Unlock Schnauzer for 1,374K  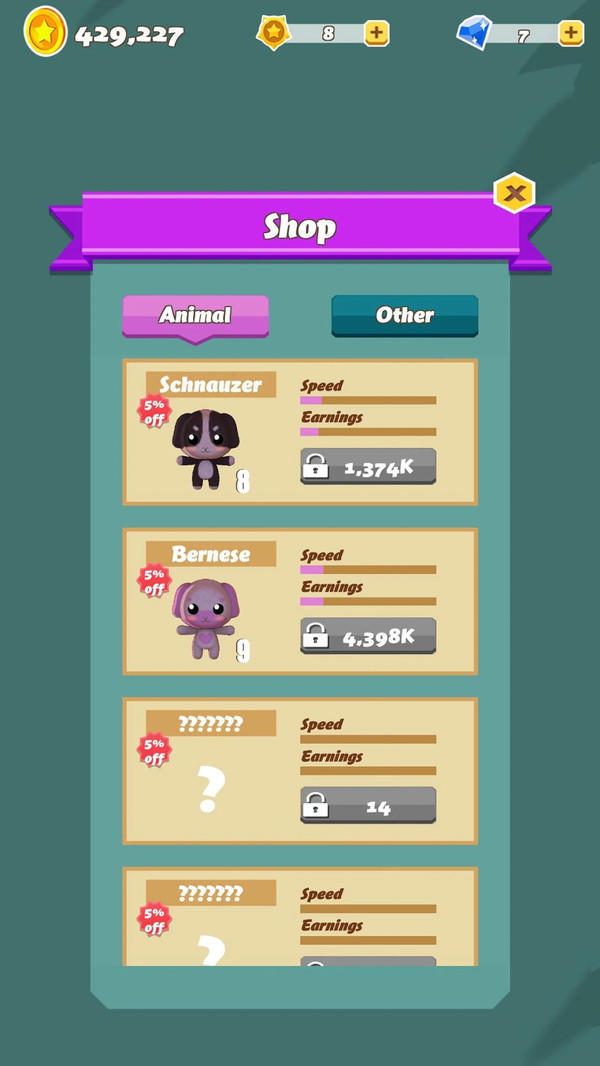coord(368,467)
